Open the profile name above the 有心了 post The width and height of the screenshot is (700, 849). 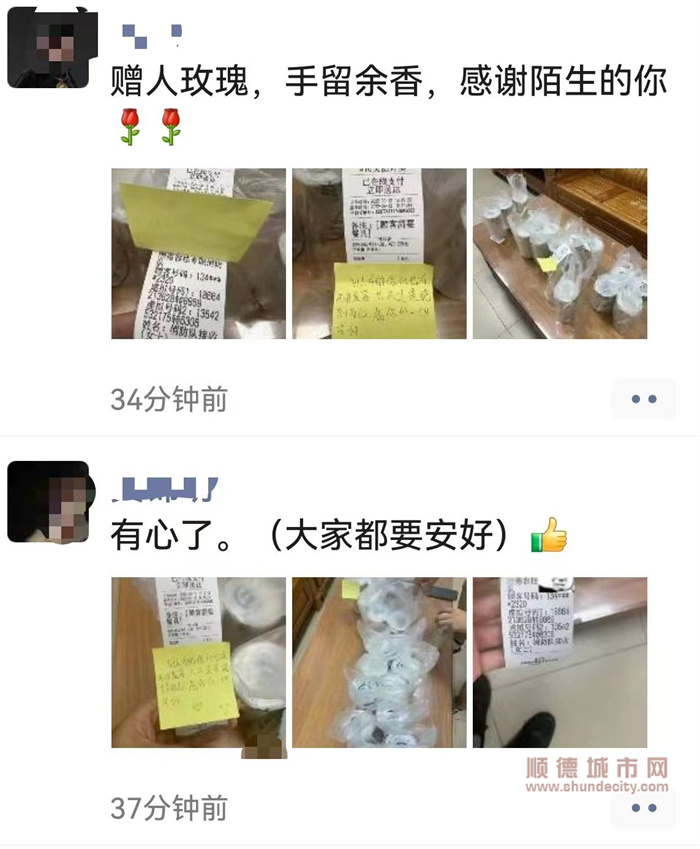(x=165, y=489)
